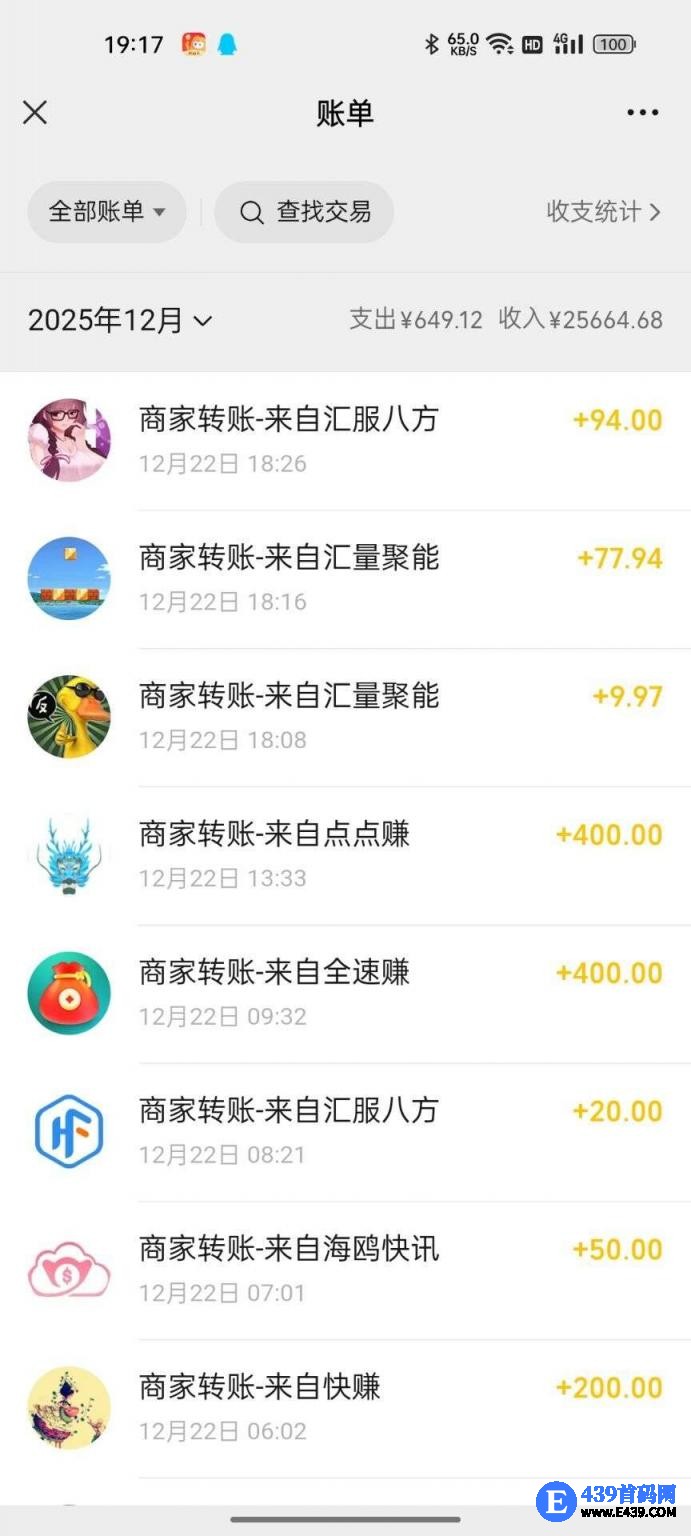Tap 查找交易 to search transactions
The width and height of the screenshot is (691, 1536).
304,212
